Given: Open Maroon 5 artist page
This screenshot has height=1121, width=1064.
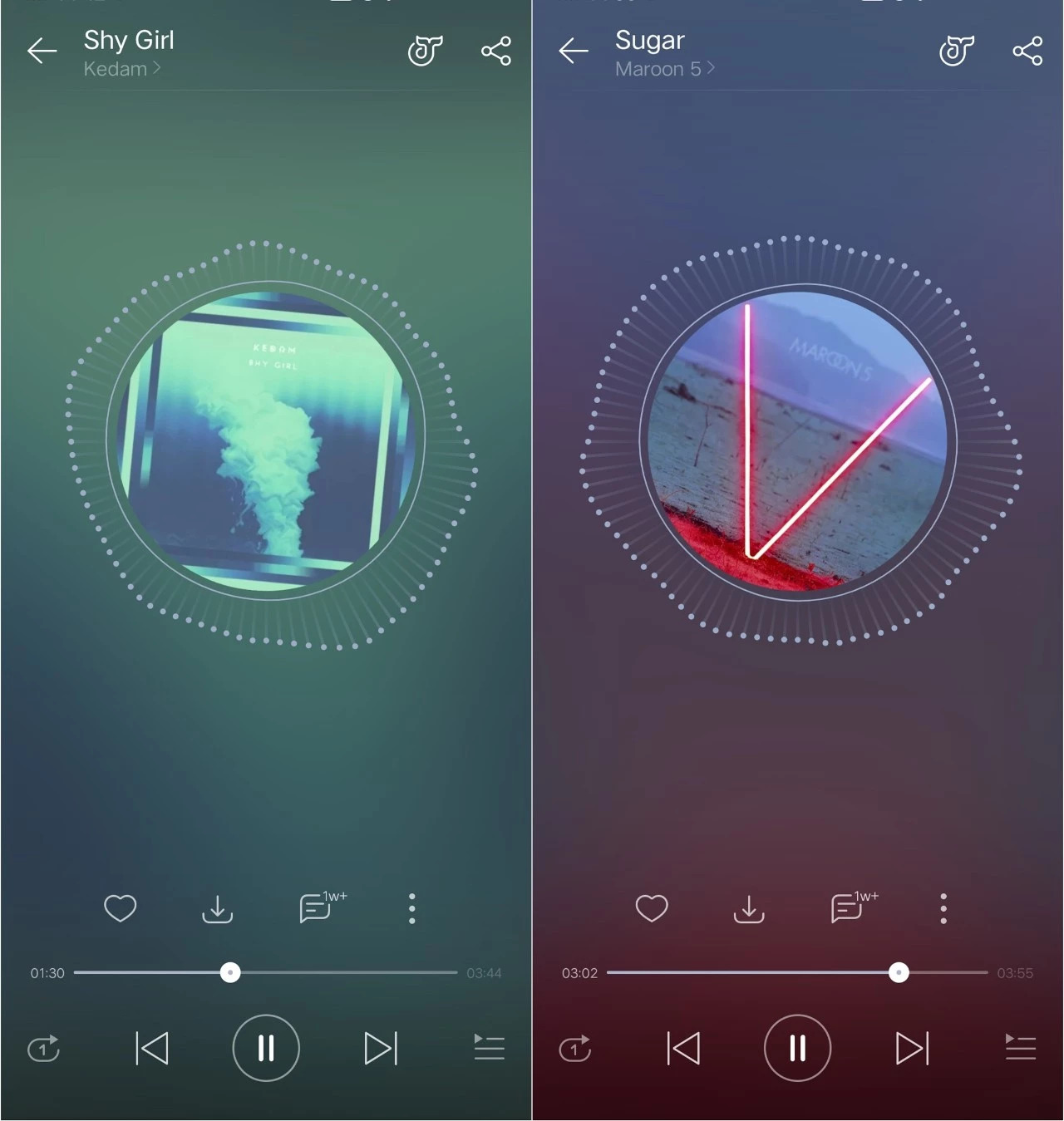Looking at the screenshot, I should pyautogui.click(x=663, y=69).
